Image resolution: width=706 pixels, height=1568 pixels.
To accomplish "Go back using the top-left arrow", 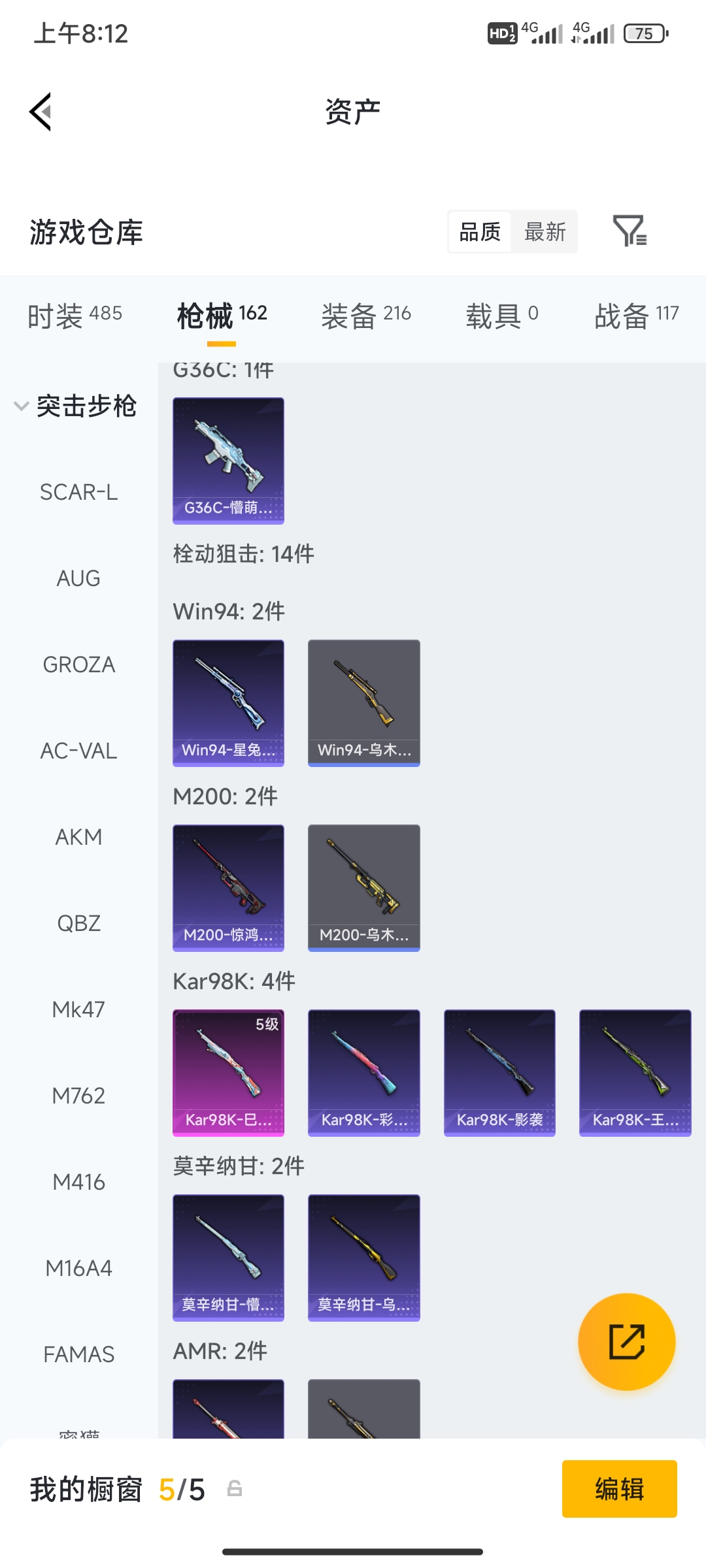I will tap(41, 112).
